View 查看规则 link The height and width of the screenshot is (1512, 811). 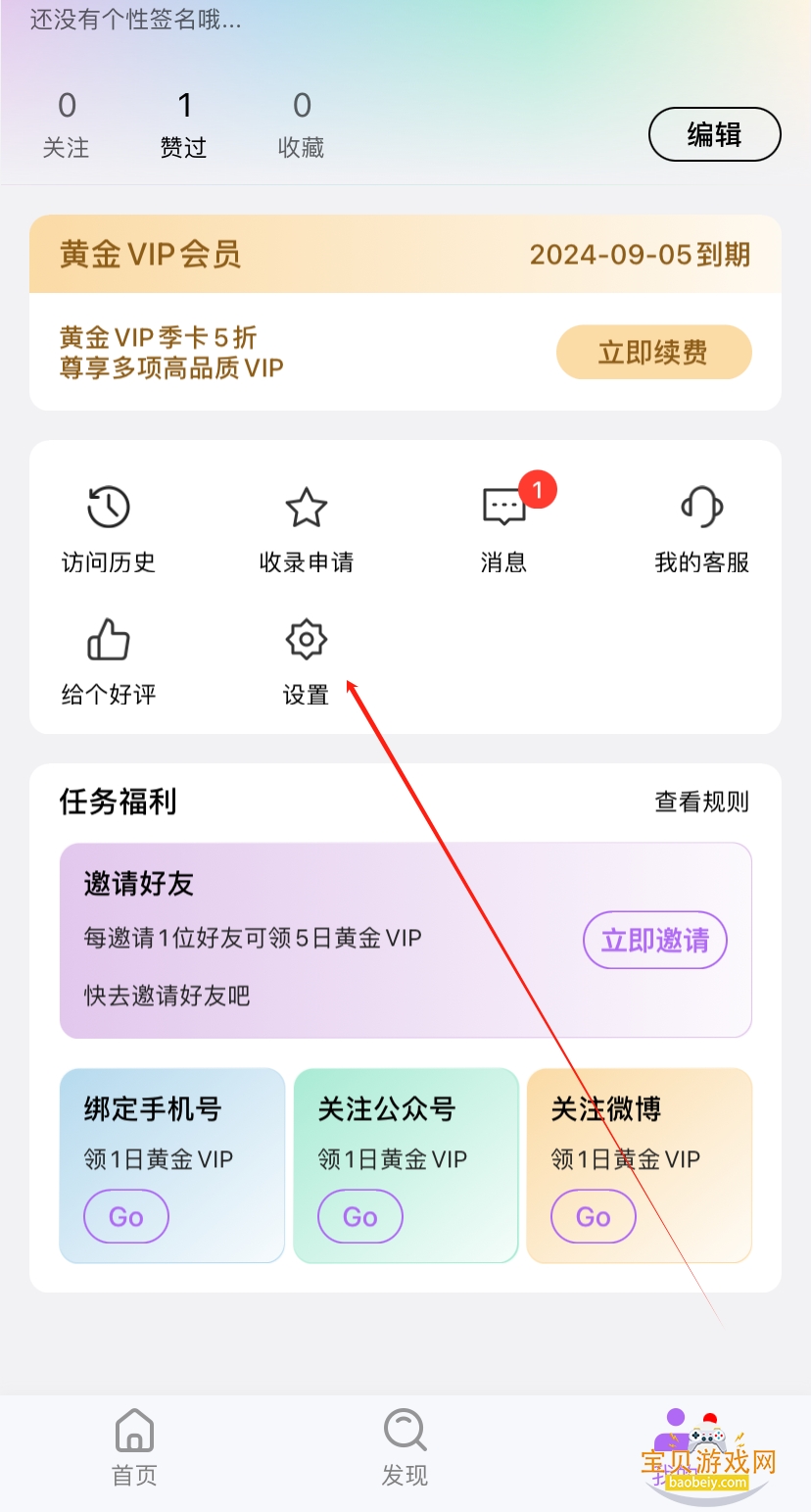point(701,802)
